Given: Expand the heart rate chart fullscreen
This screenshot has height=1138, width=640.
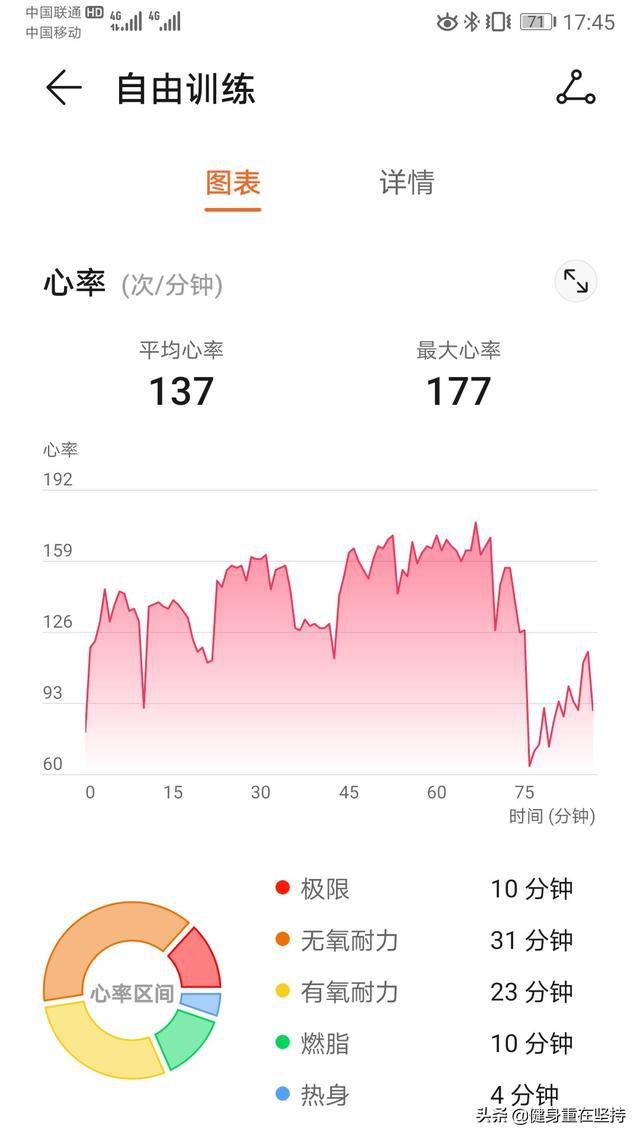Looking at the screenshot, I should [575, 282].
